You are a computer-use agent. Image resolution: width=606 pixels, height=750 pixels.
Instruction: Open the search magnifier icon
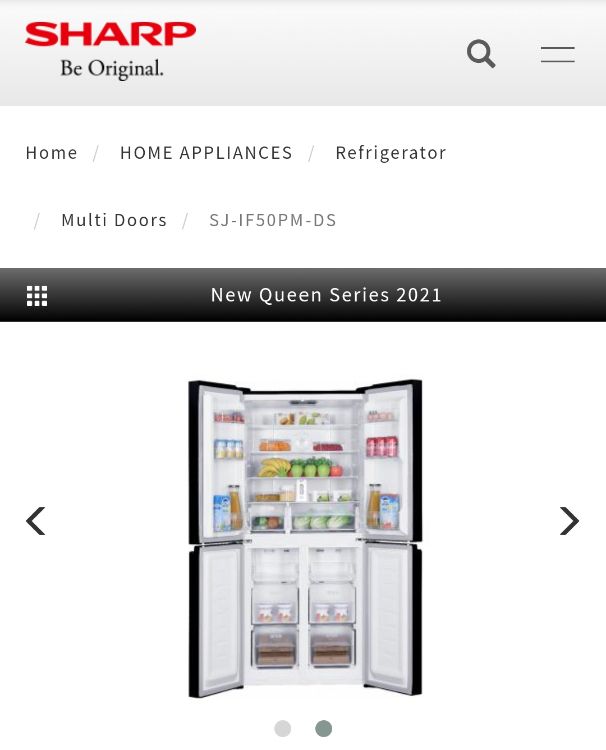pyautogui.click(x=481, y=53)
